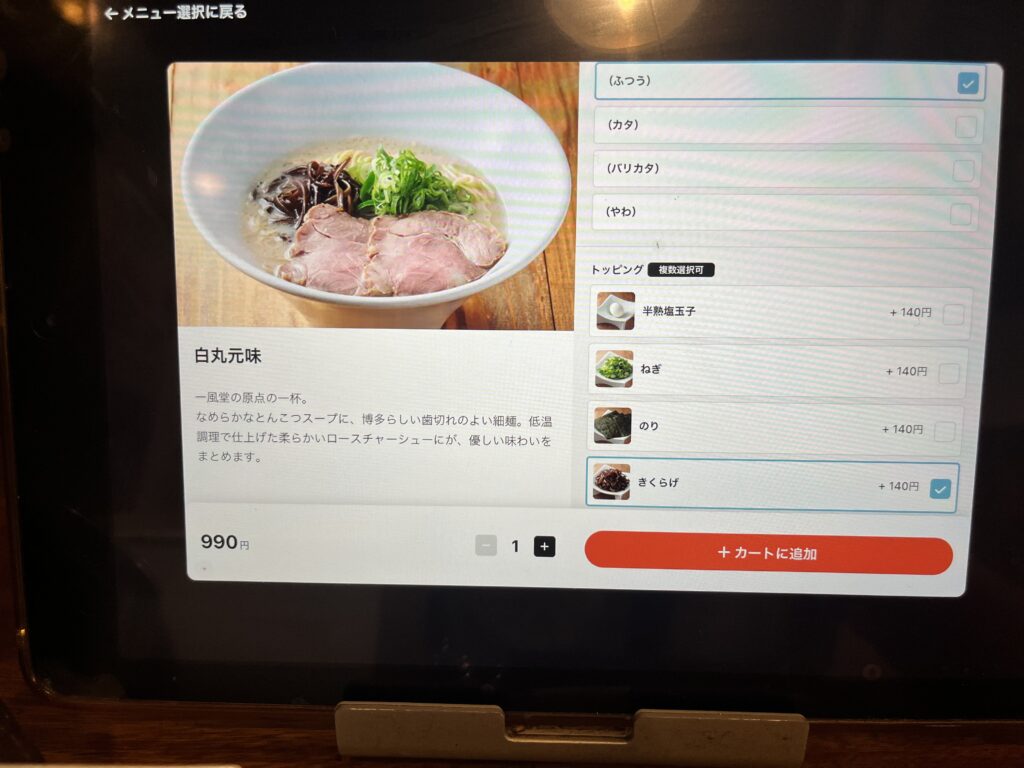This screenshot has height=768, width=1024.
Task: Increase quantity with the plus button
Action: coord(544,546)
